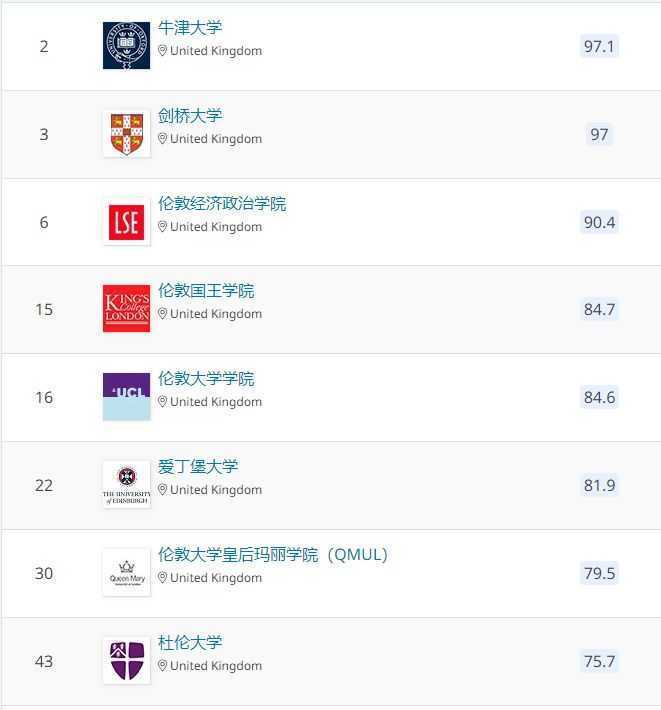View the 杜伦大学 entry

pos(190,643)
